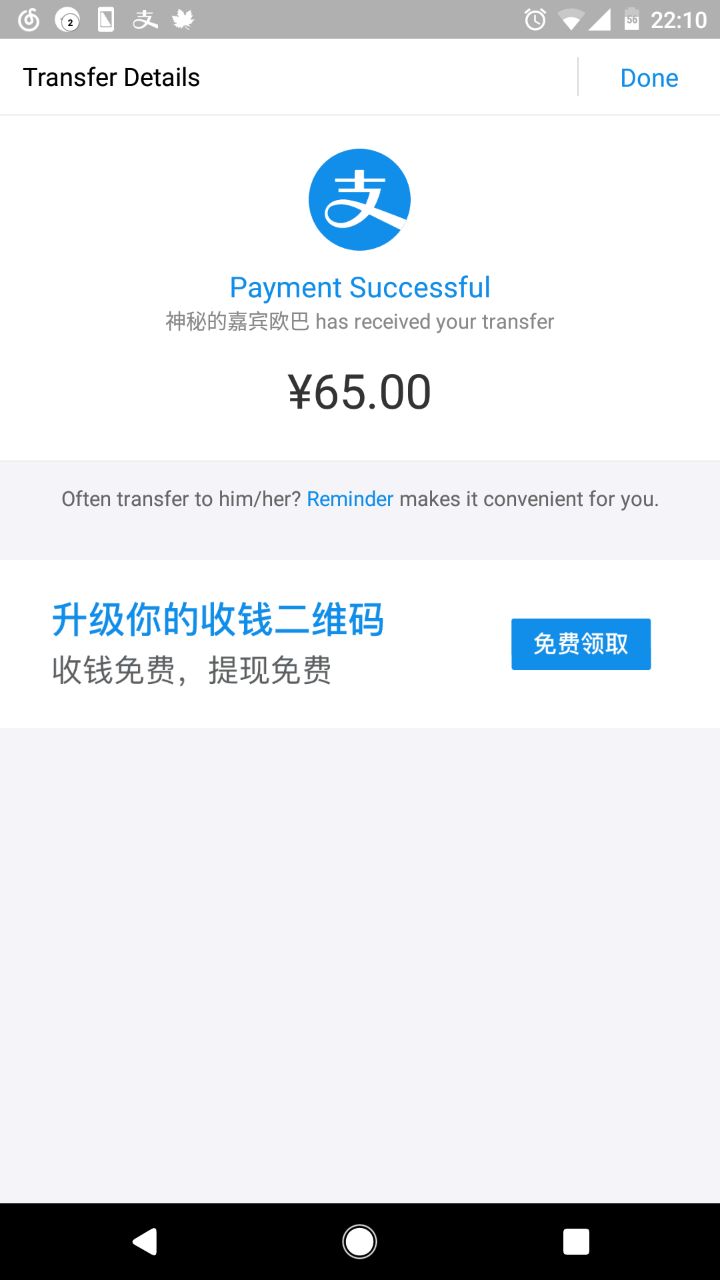Open the Reminder link
Screen dimensions: 720x1280
coord(350,499)
